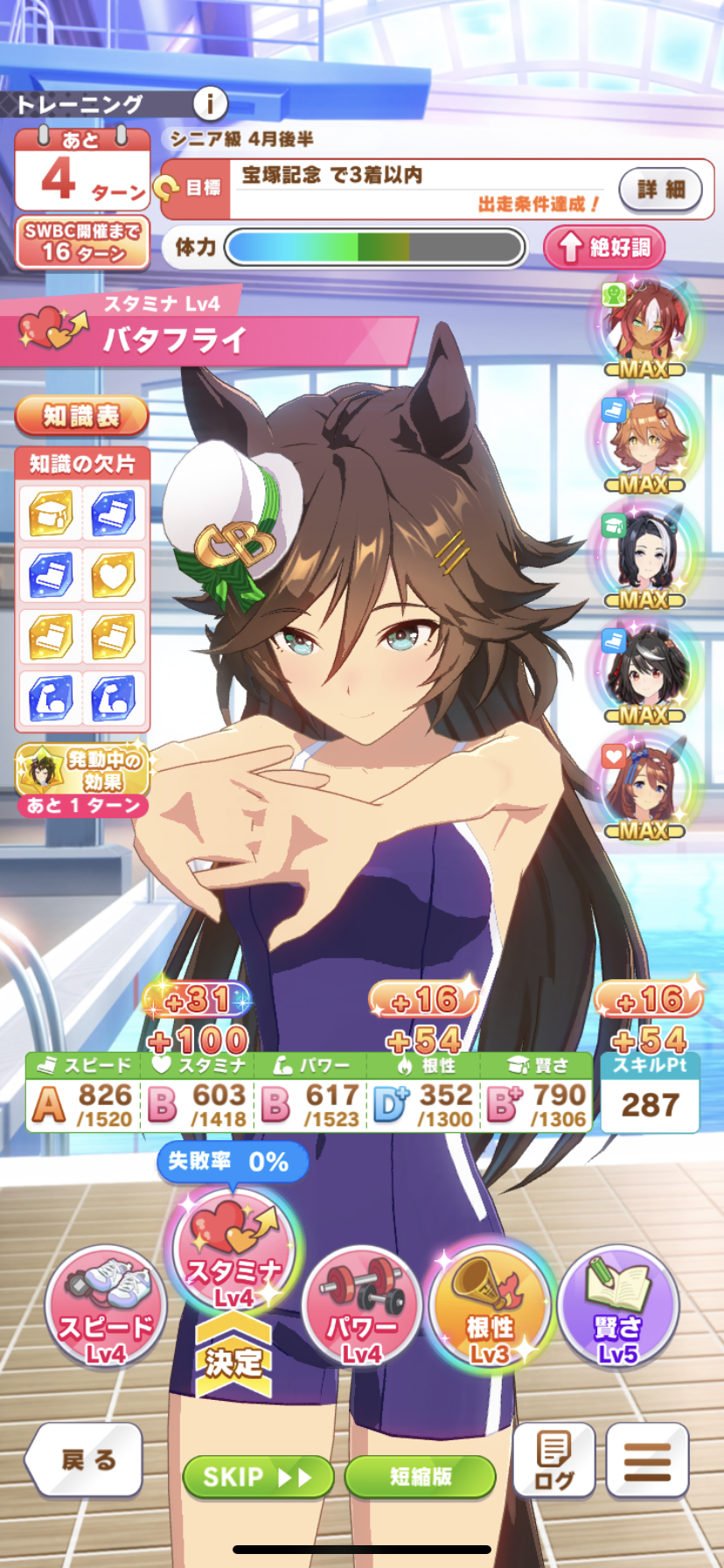
Task: Open the ログ log
Action: [x=553, y=1459]
